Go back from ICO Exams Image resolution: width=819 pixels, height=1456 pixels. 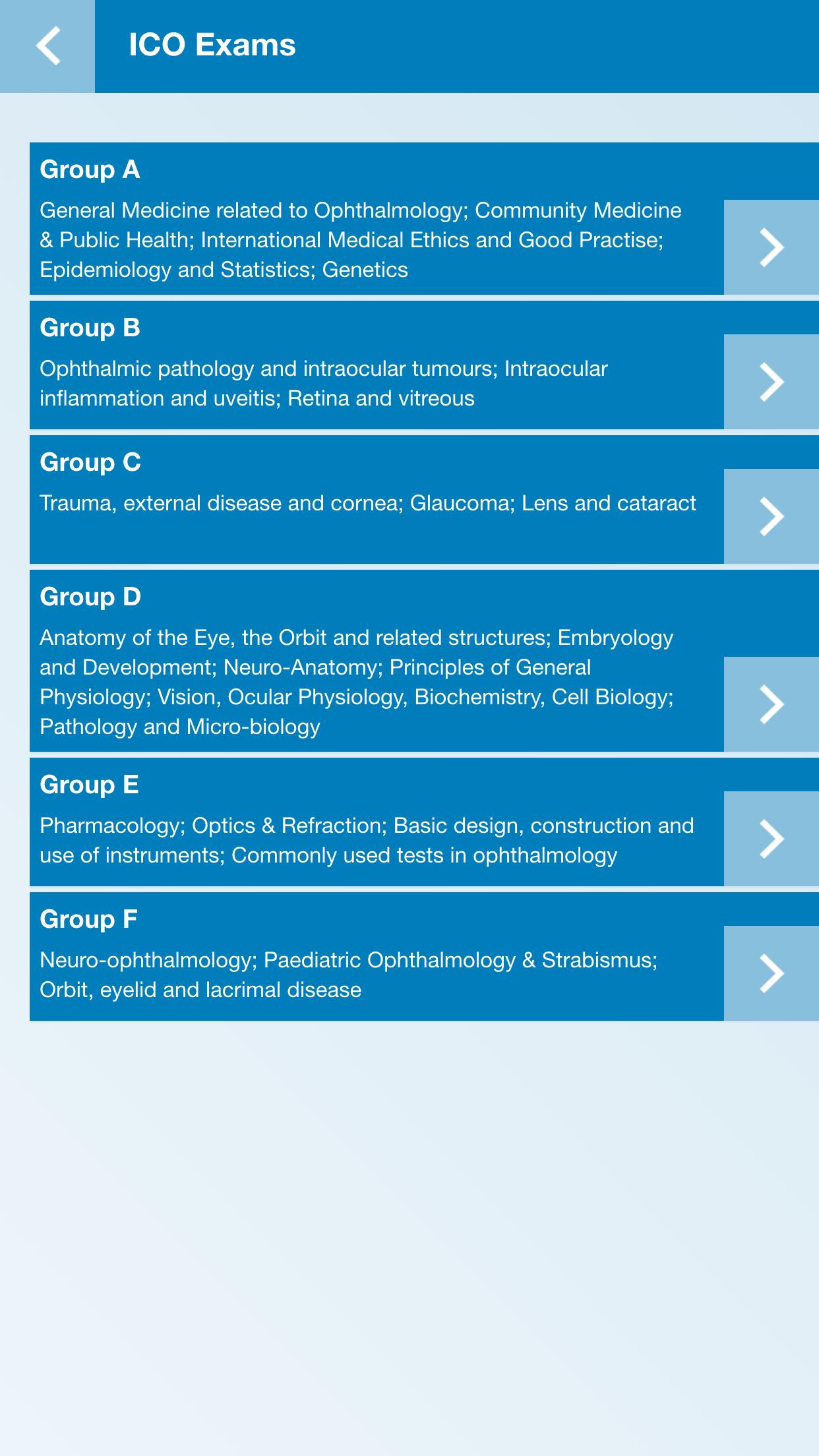tap(47, 46)
